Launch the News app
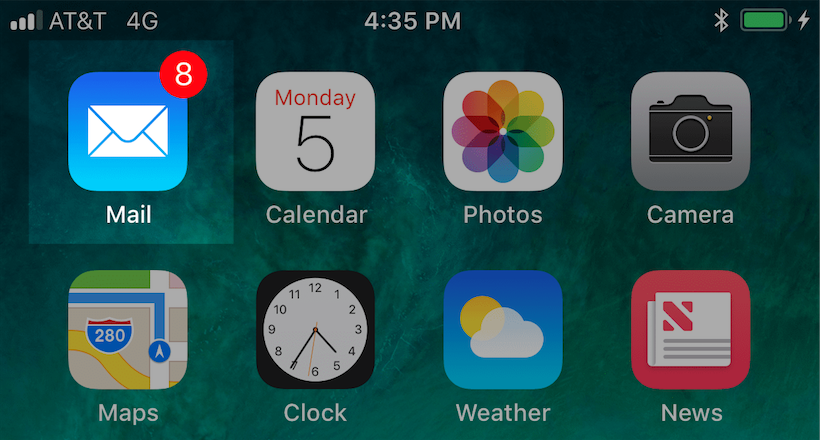The width and height of the screenshot is (820, 440). pos(690,329)
